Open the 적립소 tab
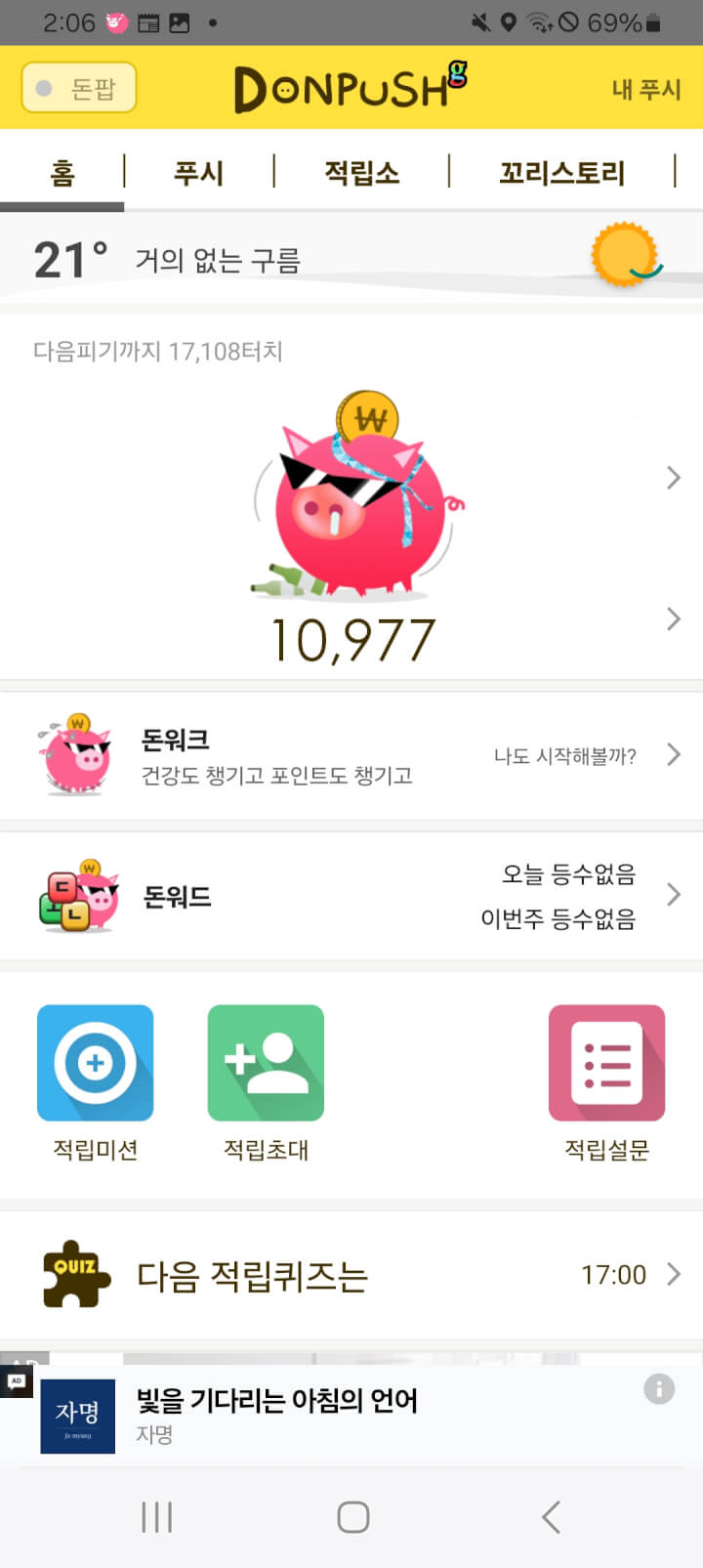703x1568 pixels. 361,173
